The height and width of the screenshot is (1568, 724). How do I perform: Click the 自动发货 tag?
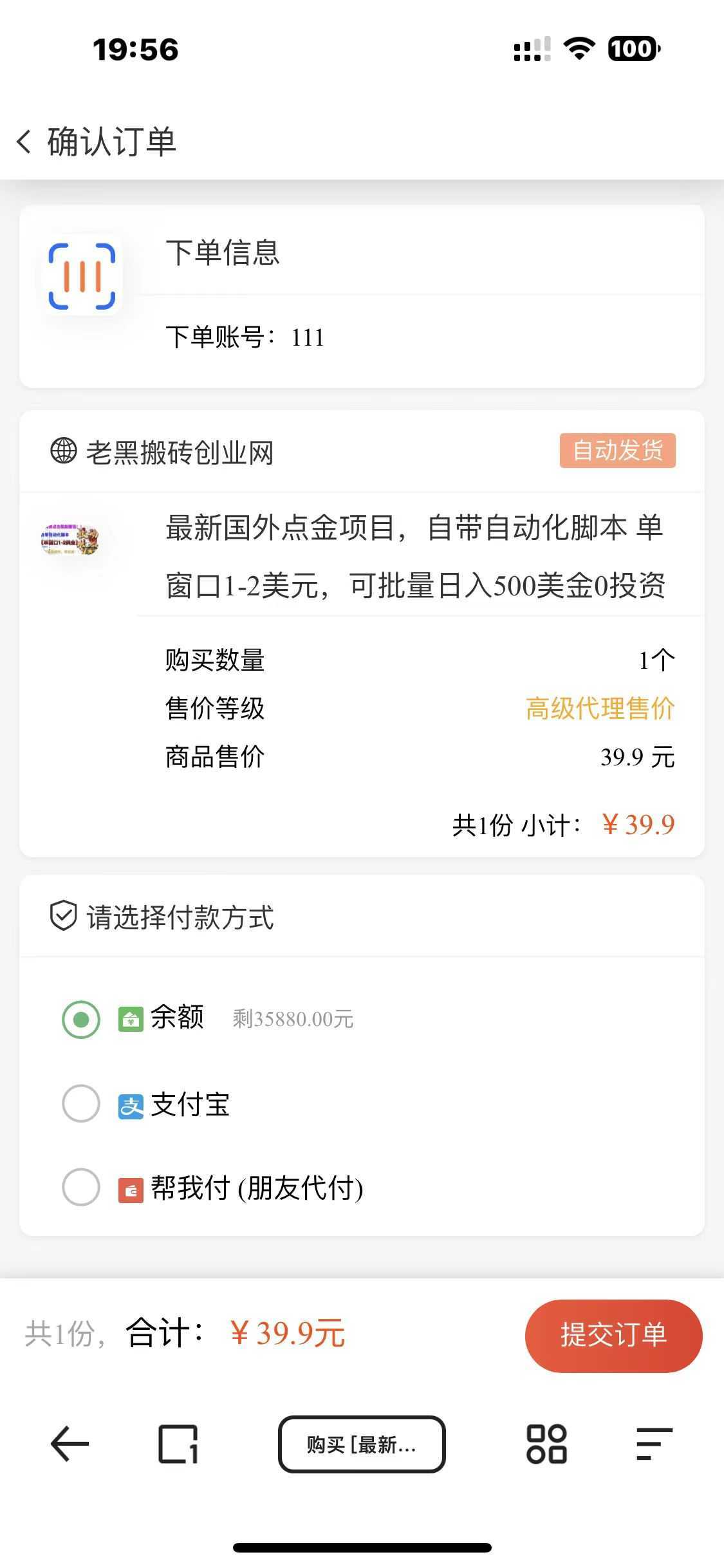pyautogui.click(x=617, y=451)
